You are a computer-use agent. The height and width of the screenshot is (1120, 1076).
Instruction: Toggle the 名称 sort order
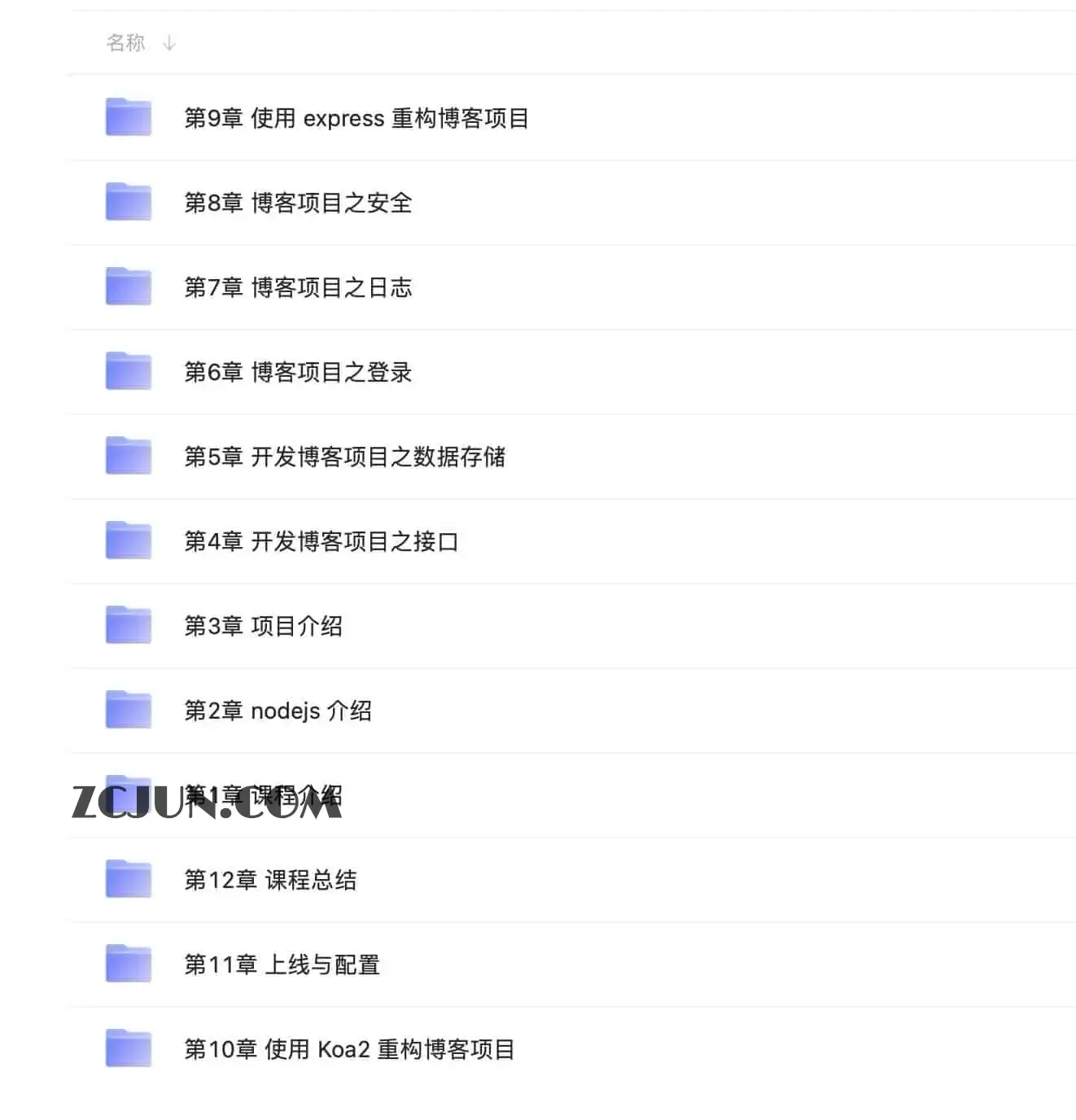pos(140,42)
